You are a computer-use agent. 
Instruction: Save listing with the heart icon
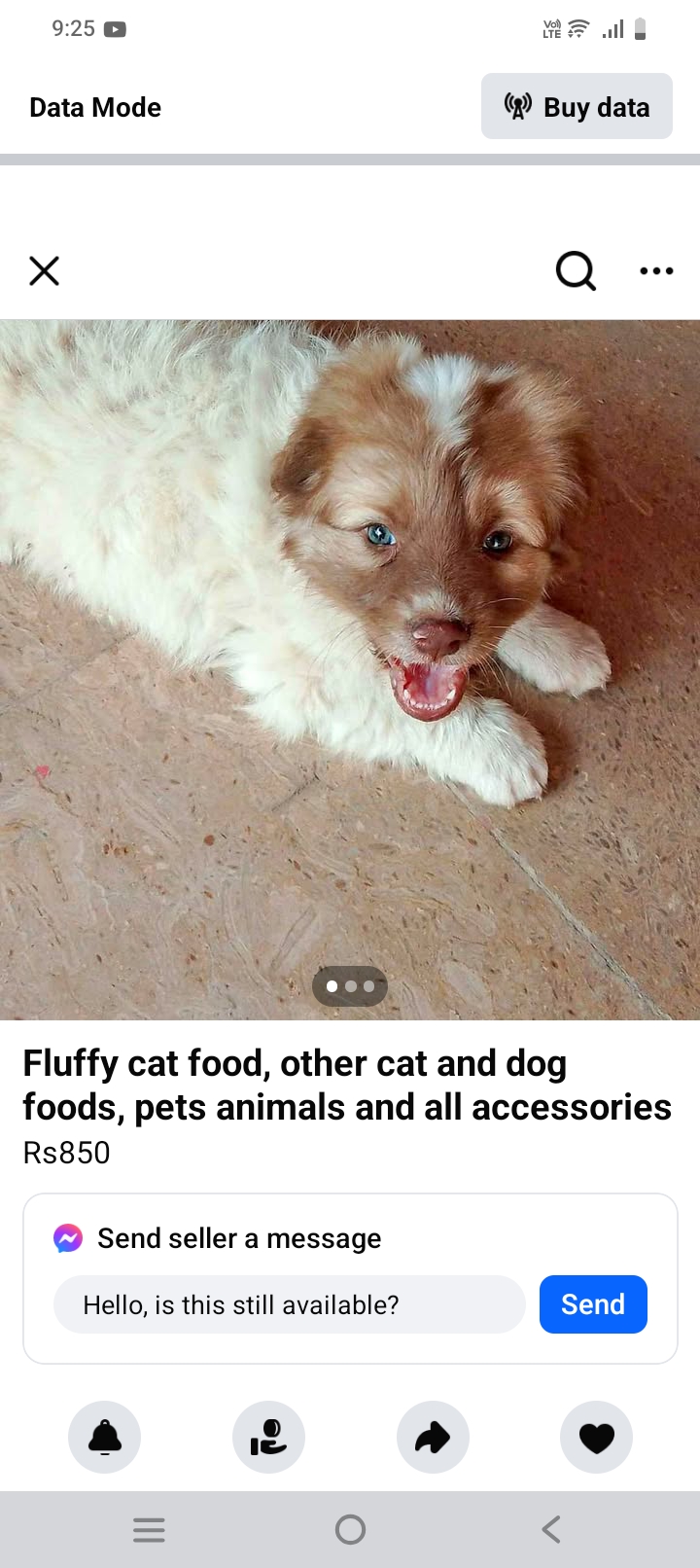(x=596, y=1437)
